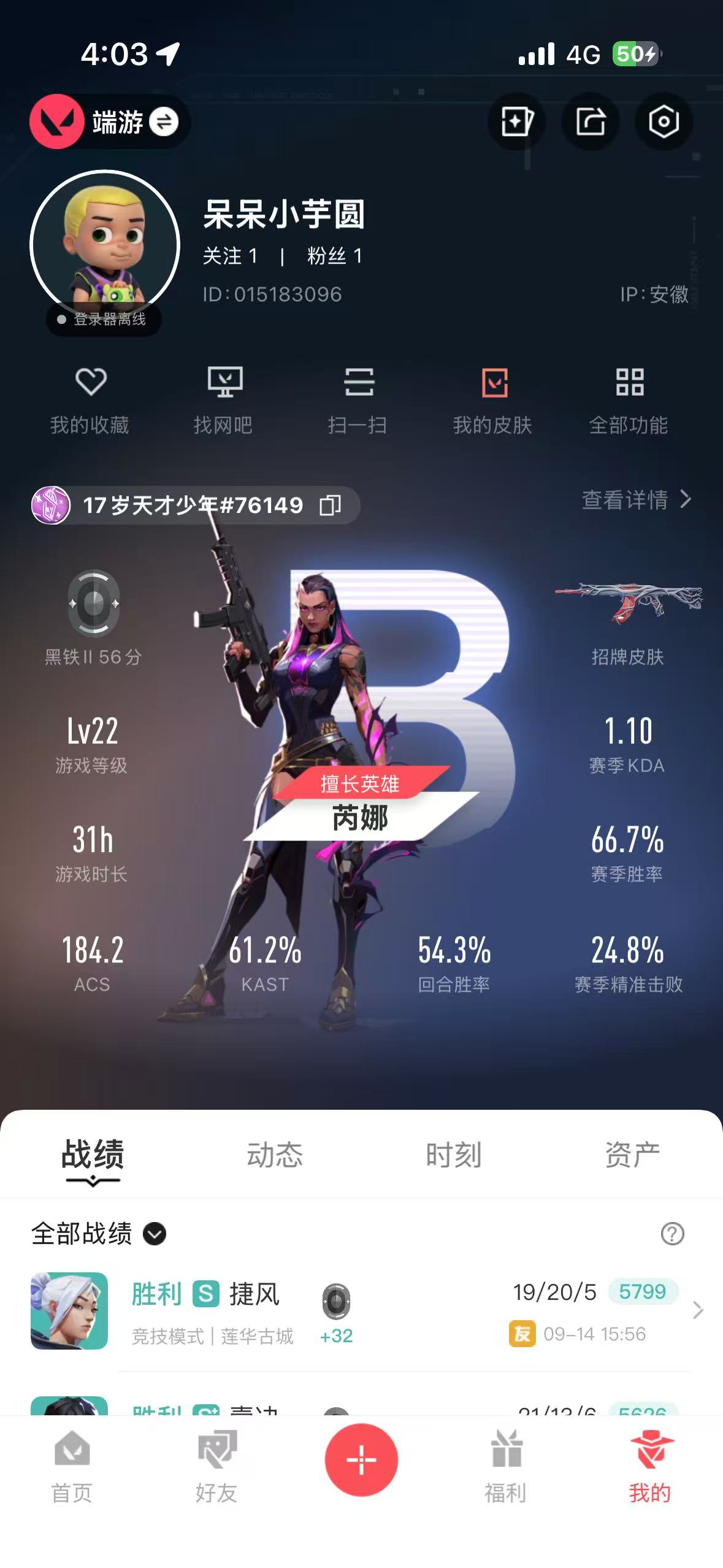Image resolution: width=723 pixels, height=1568 pixels.
Task: Tap the red plus create button
Action: pos(361,1459)
